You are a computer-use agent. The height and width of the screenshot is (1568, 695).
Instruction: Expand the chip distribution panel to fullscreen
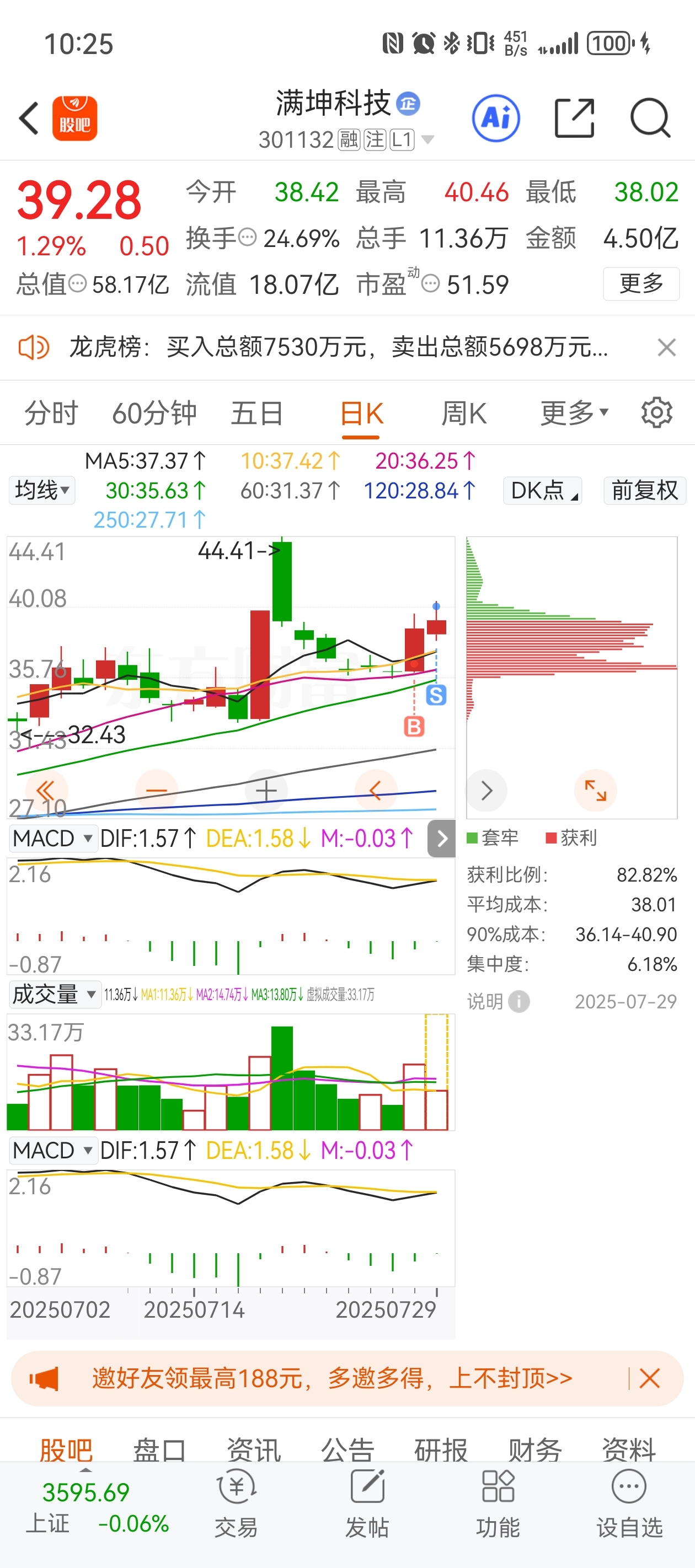595,790
